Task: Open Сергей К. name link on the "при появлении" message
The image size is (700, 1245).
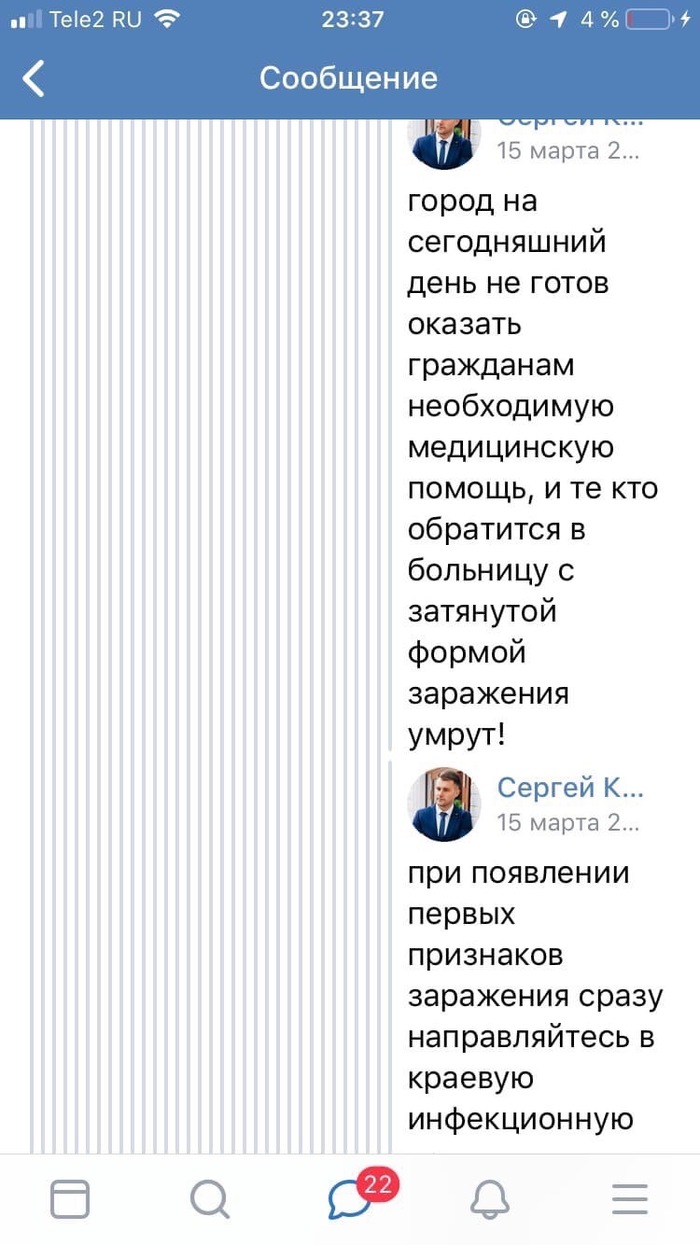Action: click(x=570, y=788)
